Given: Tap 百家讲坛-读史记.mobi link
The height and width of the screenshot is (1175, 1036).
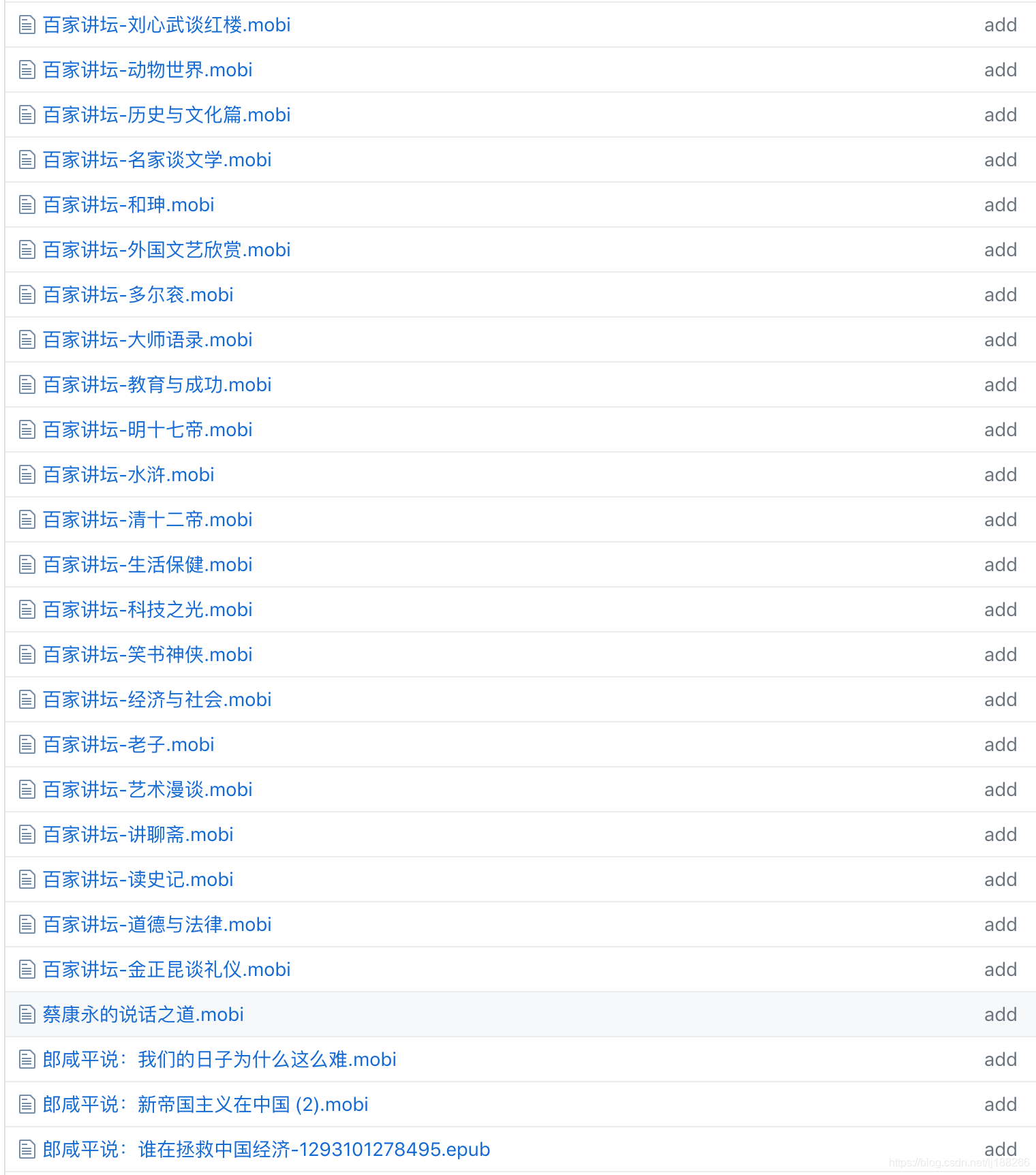Looking at the screenshot, I should (138, 880).
